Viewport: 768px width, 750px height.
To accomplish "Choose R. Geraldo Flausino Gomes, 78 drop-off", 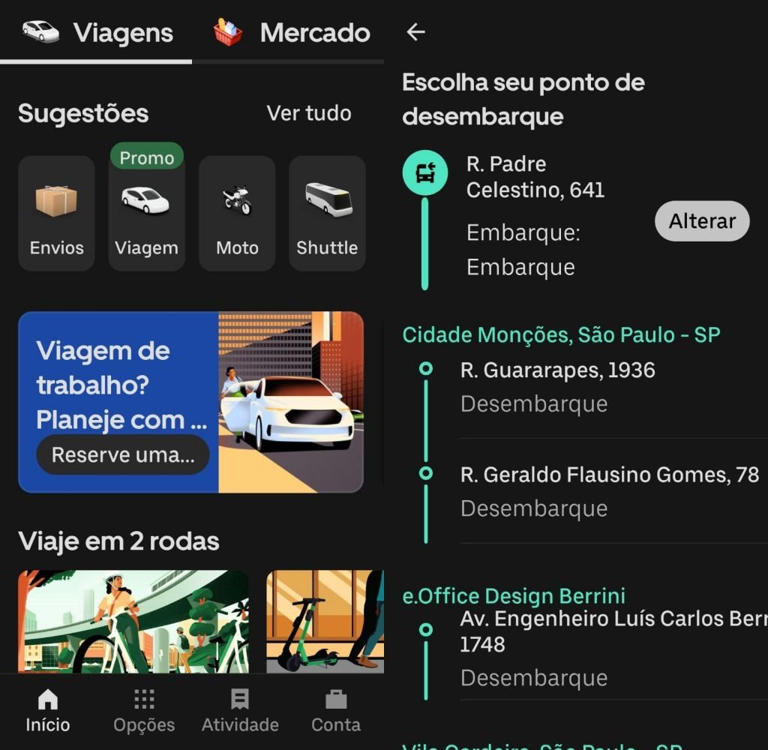I will (x=609, y=490).
